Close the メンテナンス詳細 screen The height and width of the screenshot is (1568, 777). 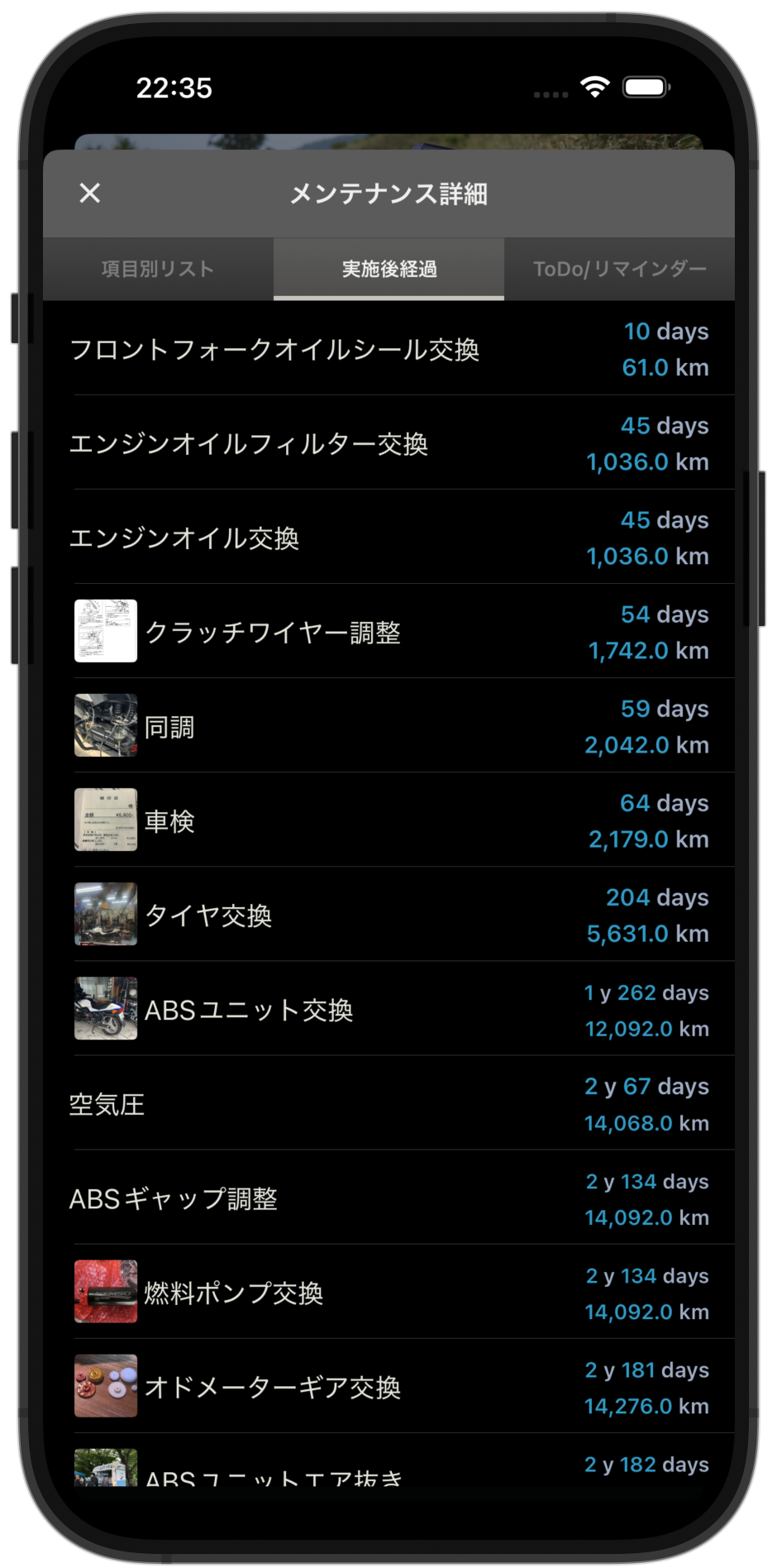(90, 194)
